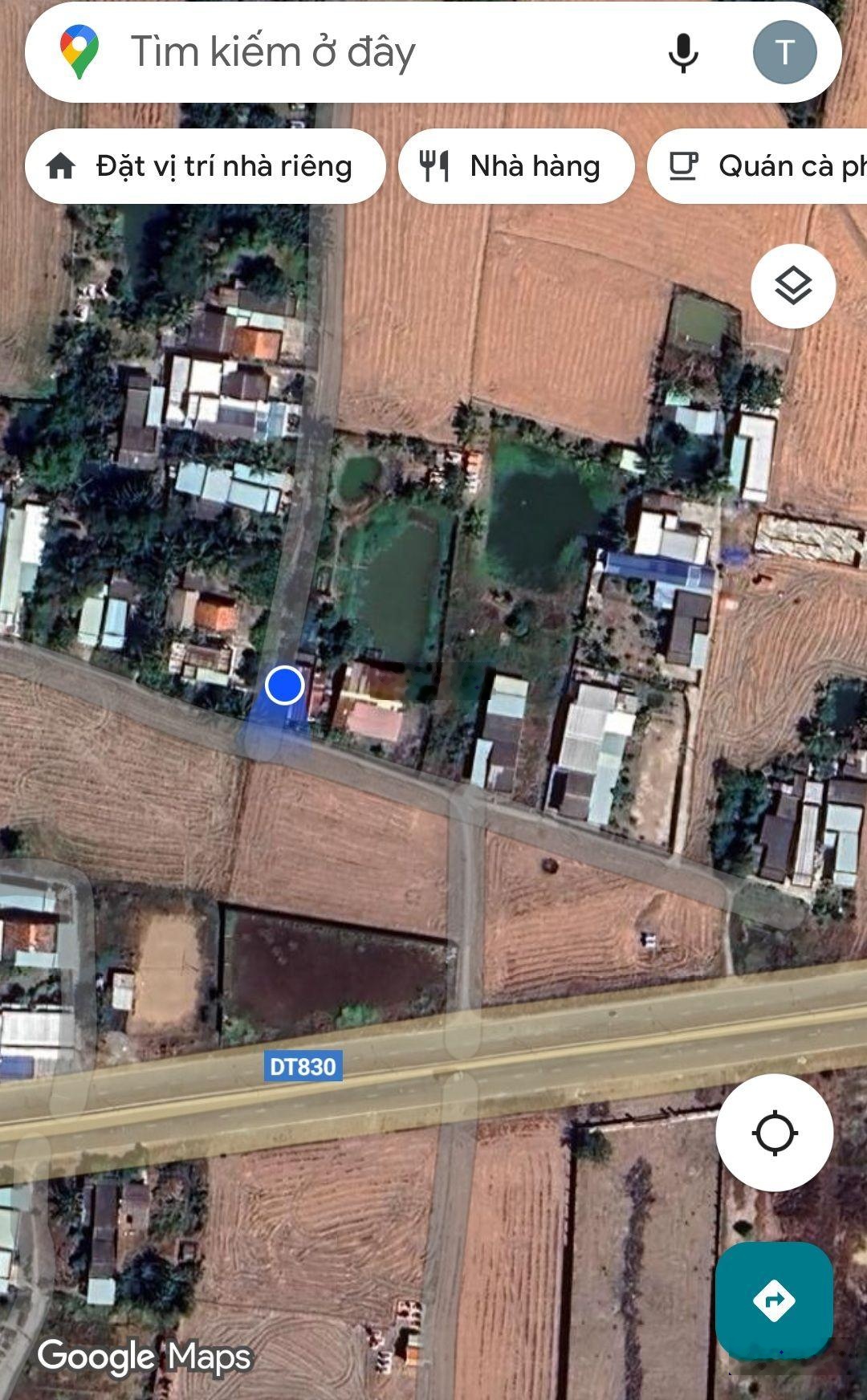Open the account avatar 'T'
Screen dimensions: 867x1400
784,53
